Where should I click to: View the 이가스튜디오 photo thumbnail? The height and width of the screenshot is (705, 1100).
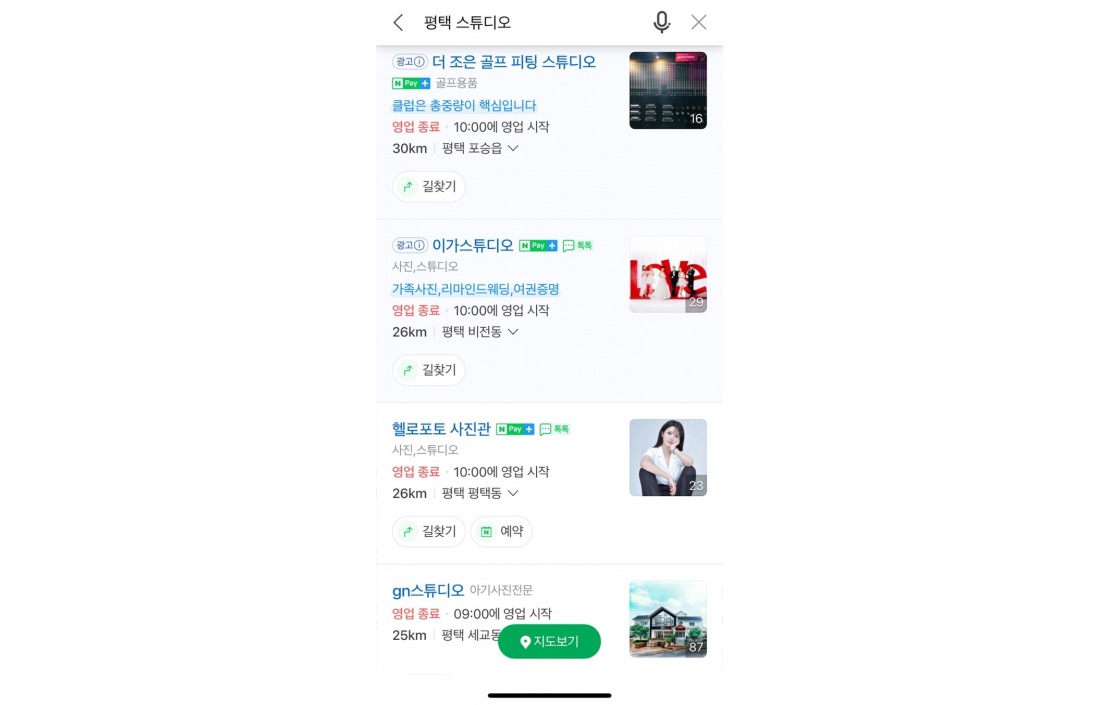[668, 274]
